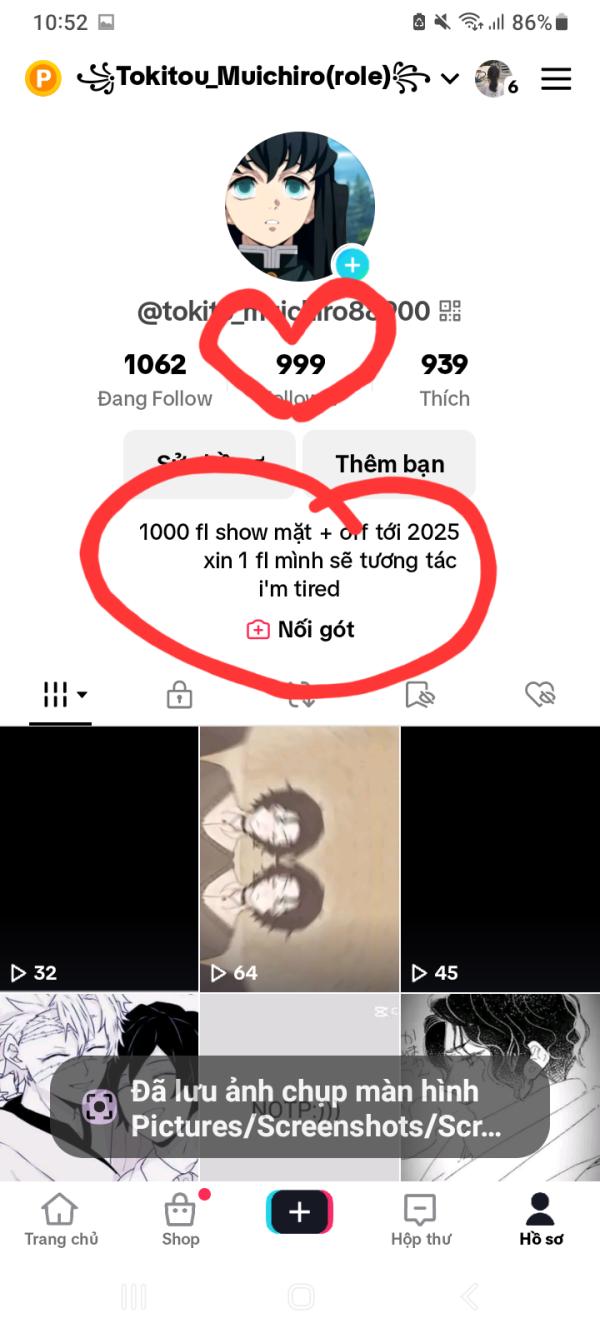Open the Shop tab

[181, 1220]
